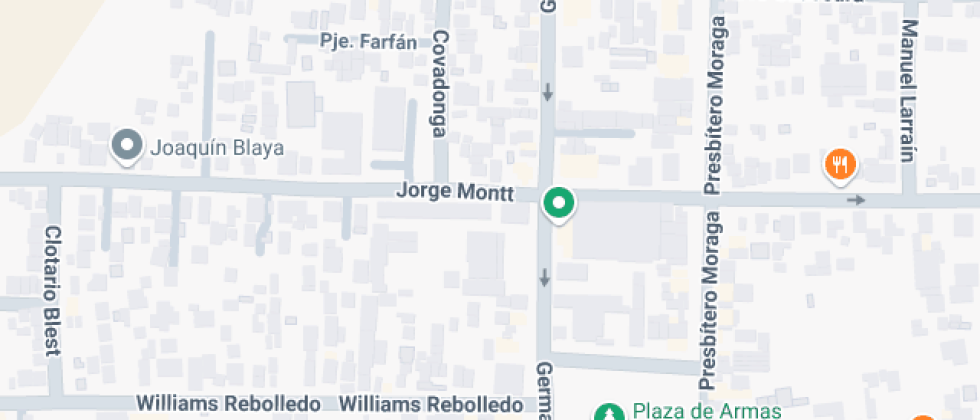The image size is (980, 420).
Task: Select the Joaquín Blaya location pin
Action: [128, 146]
